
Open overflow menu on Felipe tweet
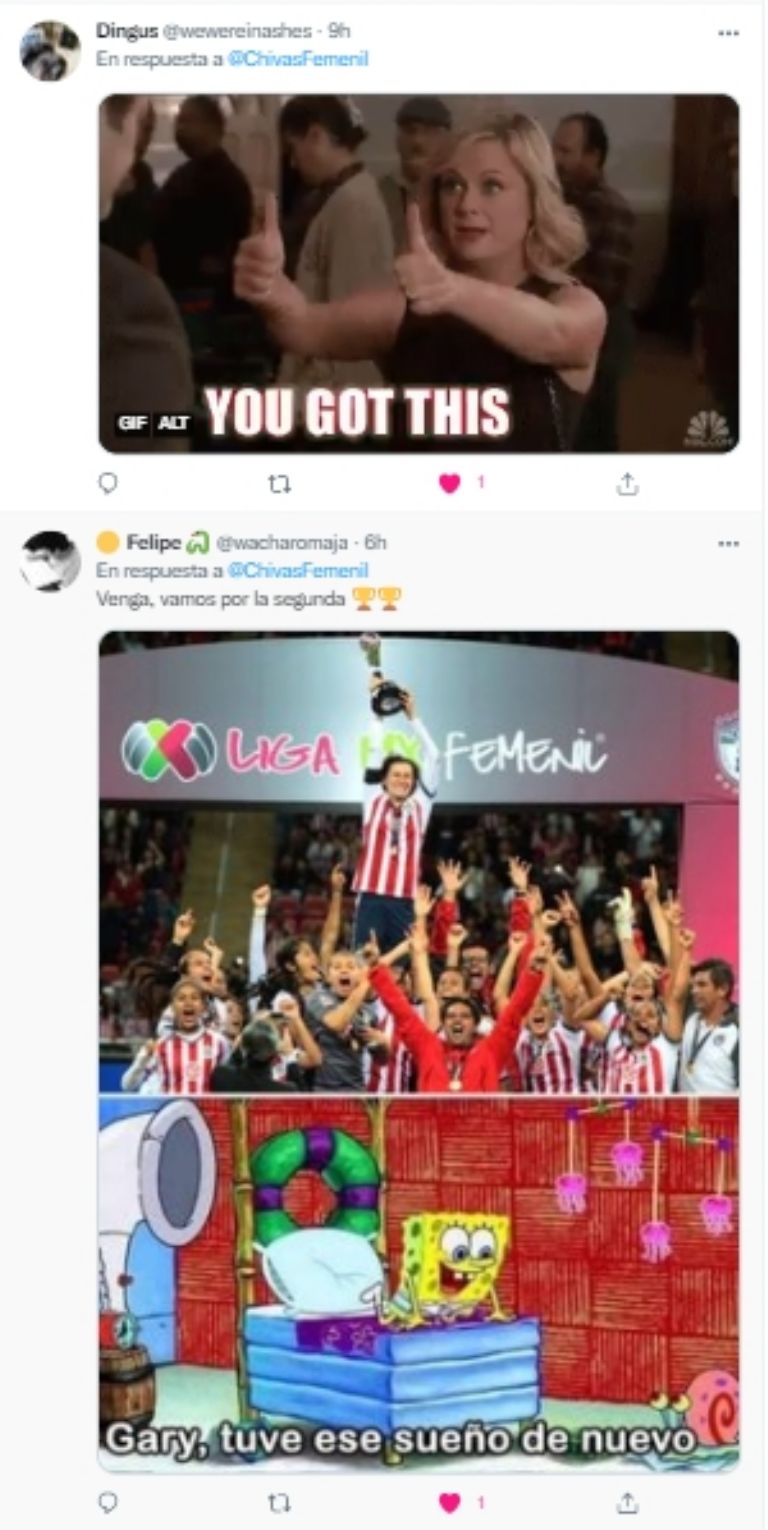728,543
